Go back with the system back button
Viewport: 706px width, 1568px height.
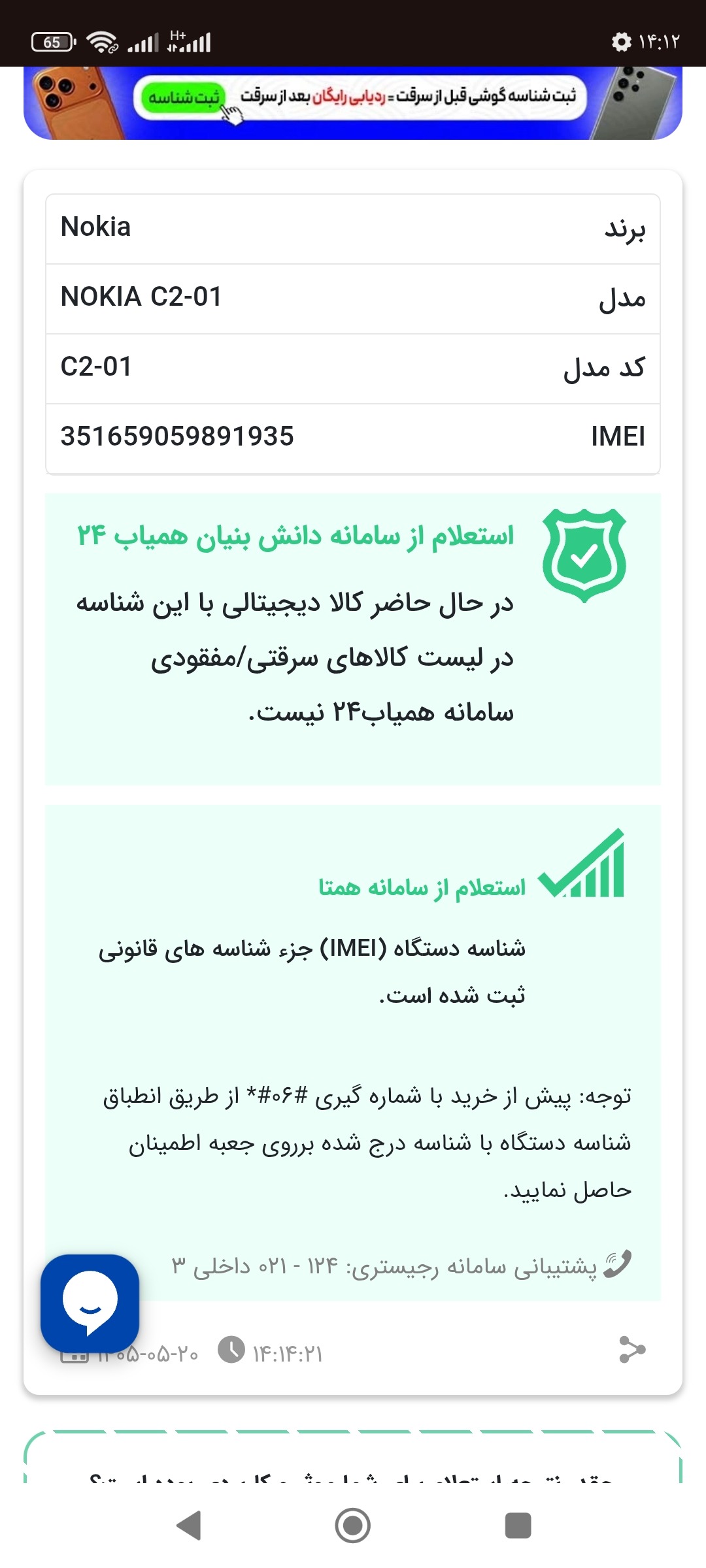pyautogui.click(x=189, y=1526)
